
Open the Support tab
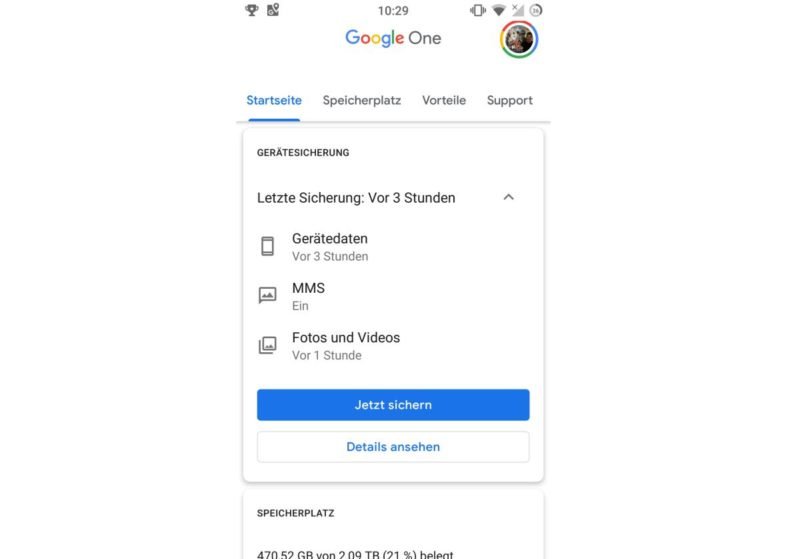click(509, 100)
